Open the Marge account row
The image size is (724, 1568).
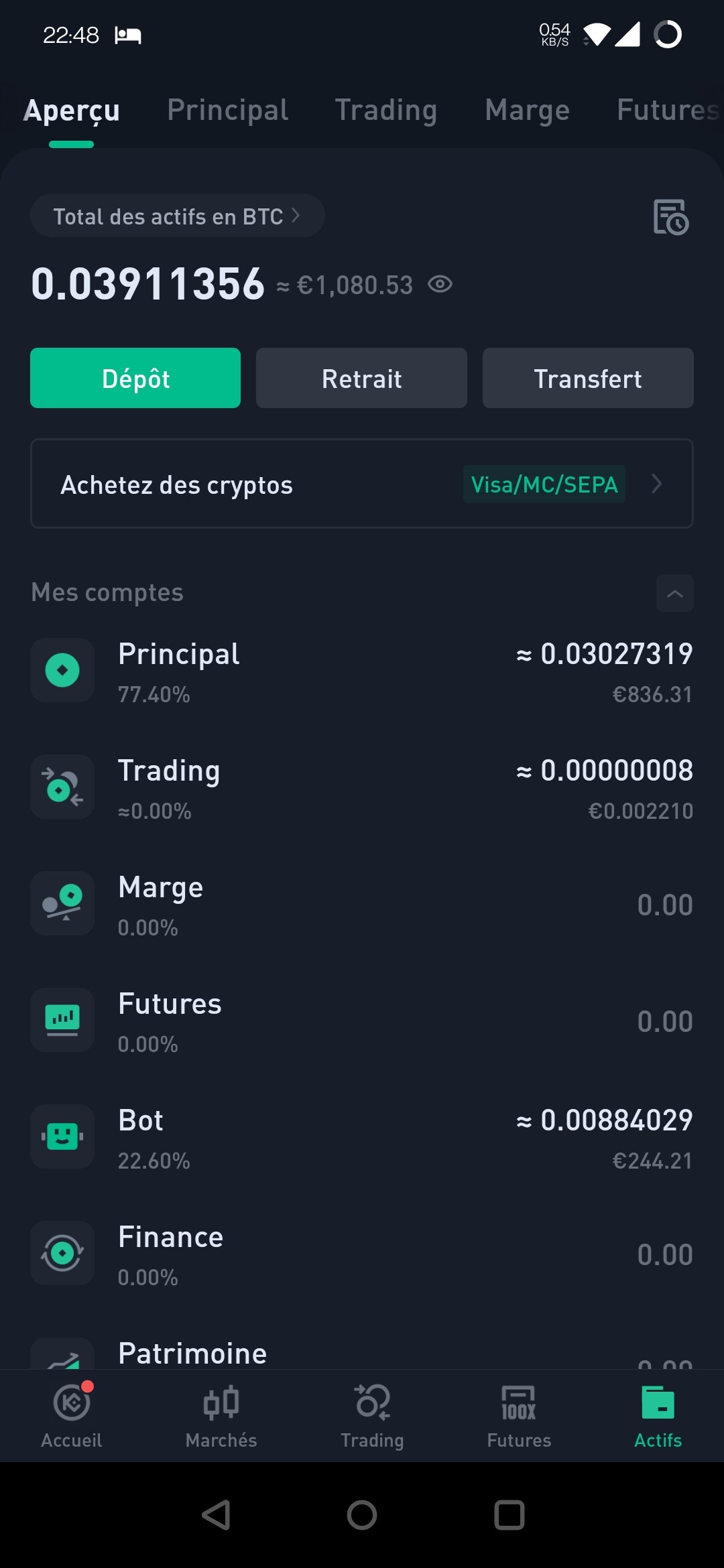362,905
